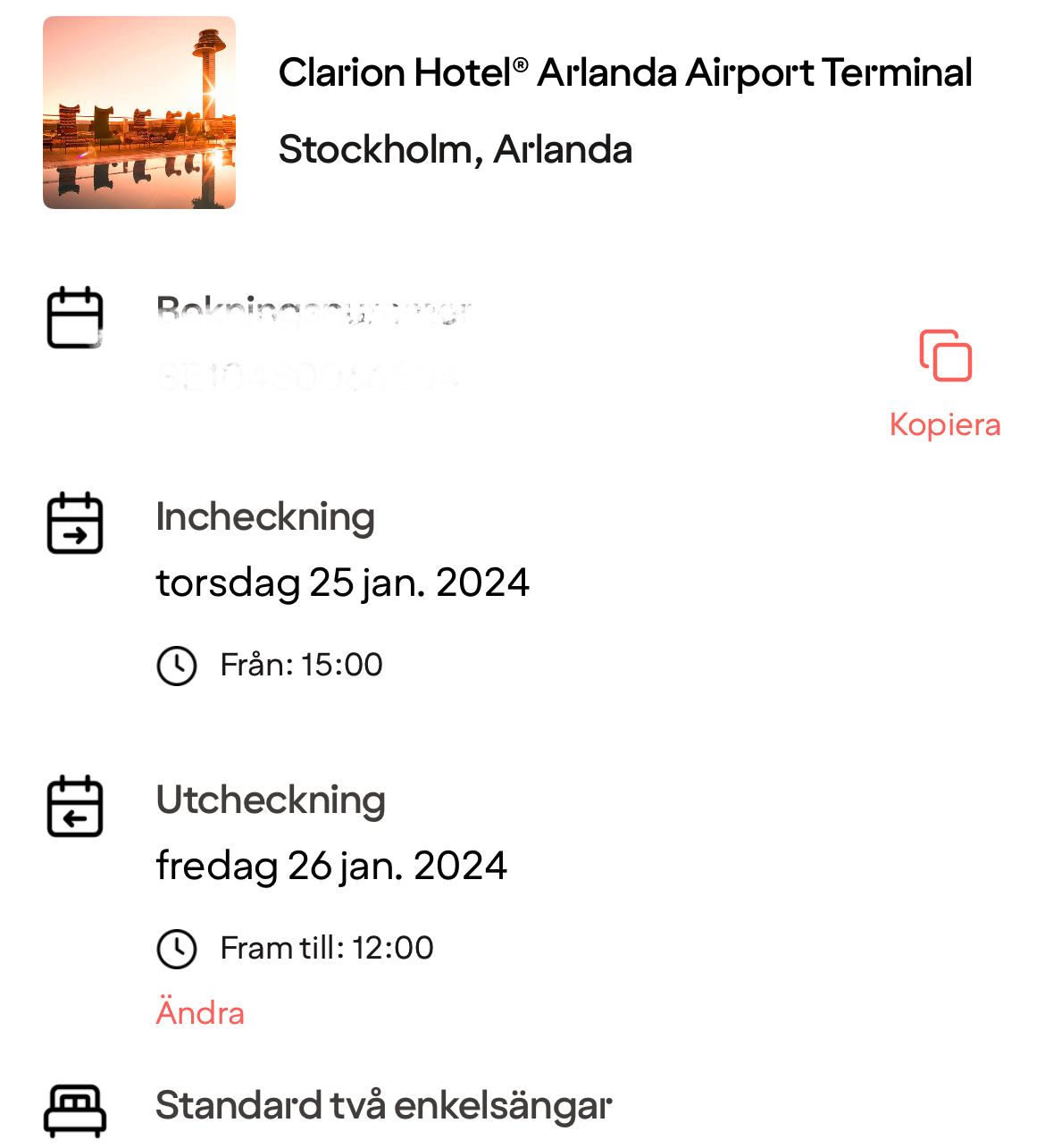1045x1148 pixels.
Task: Open the Clarion Hotel Arlanda photo
Action: [x=139, y=113]
